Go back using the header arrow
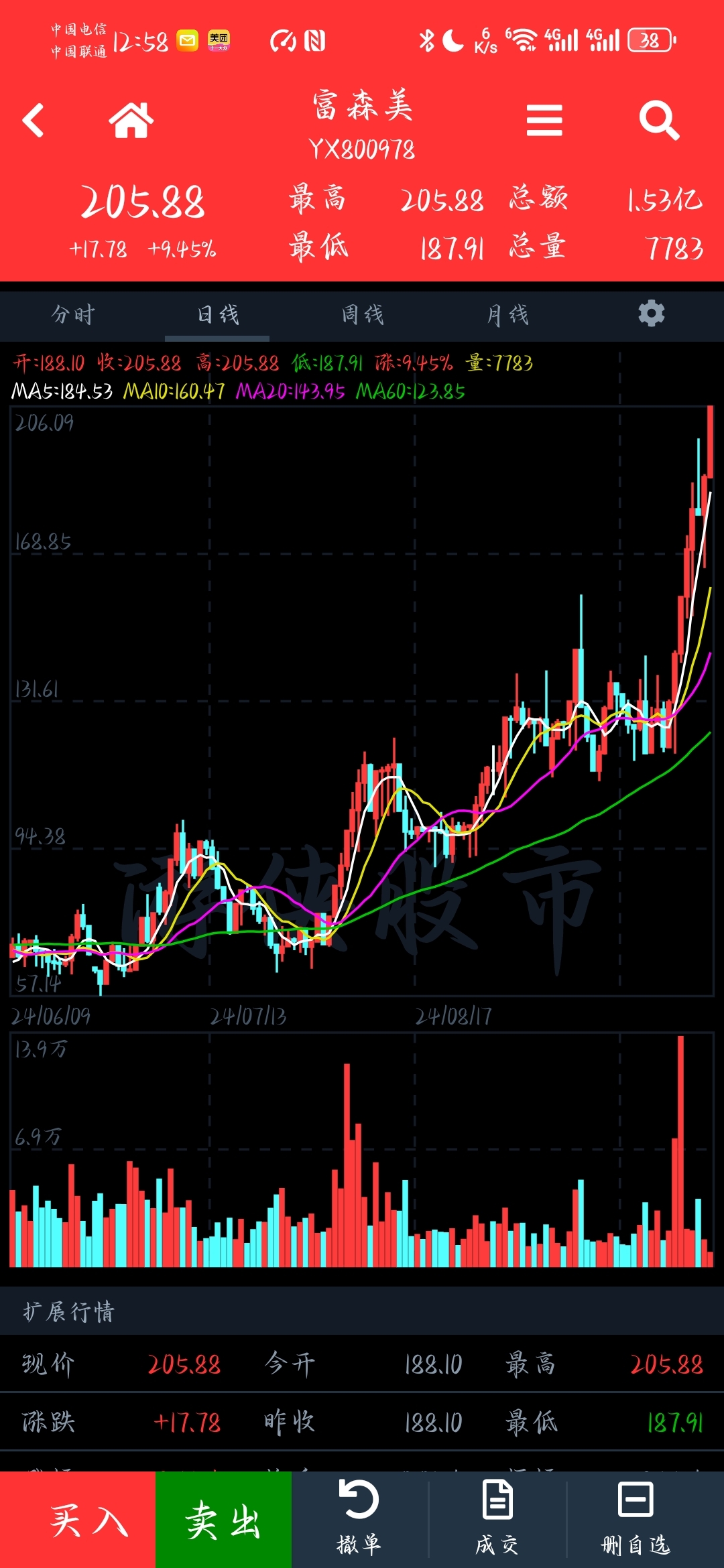The image size is (724, 1568). click(x=33, y=121)
